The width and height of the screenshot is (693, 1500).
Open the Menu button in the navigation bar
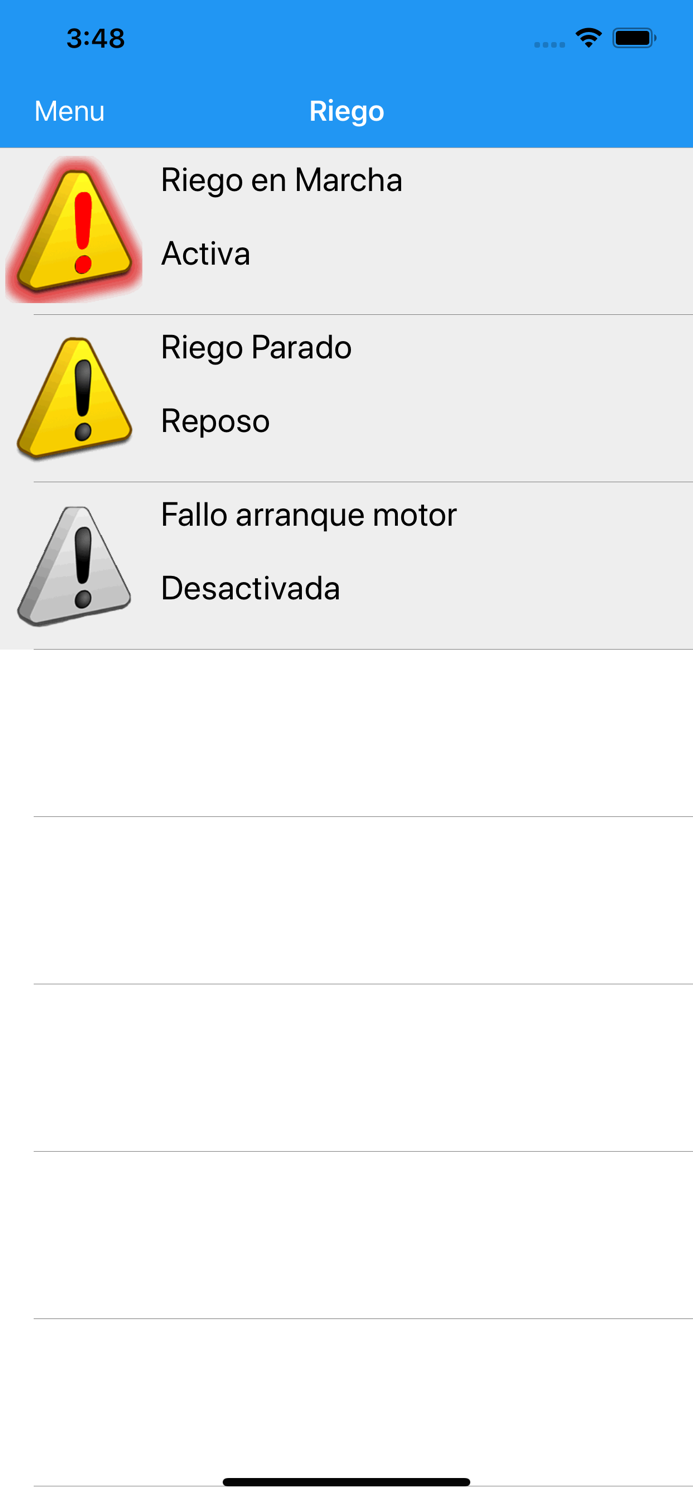click(x=69, y=111)
